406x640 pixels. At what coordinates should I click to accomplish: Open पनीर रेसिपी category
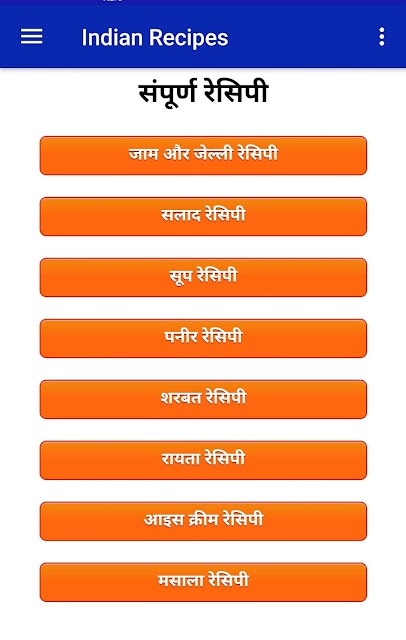203,338
